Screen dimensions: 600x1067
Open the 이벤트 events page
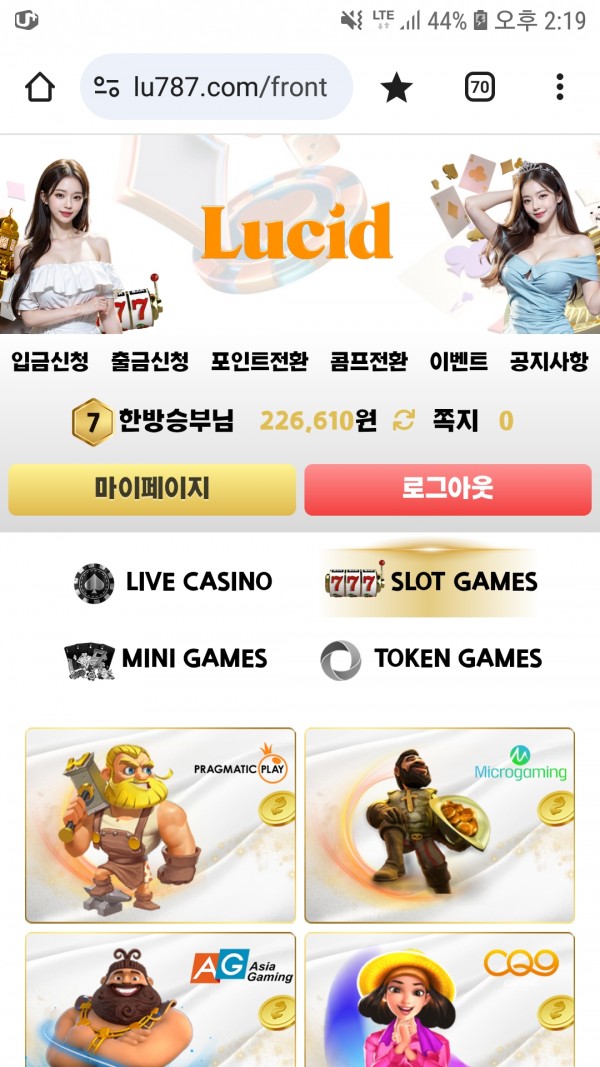tap(458, 362)
